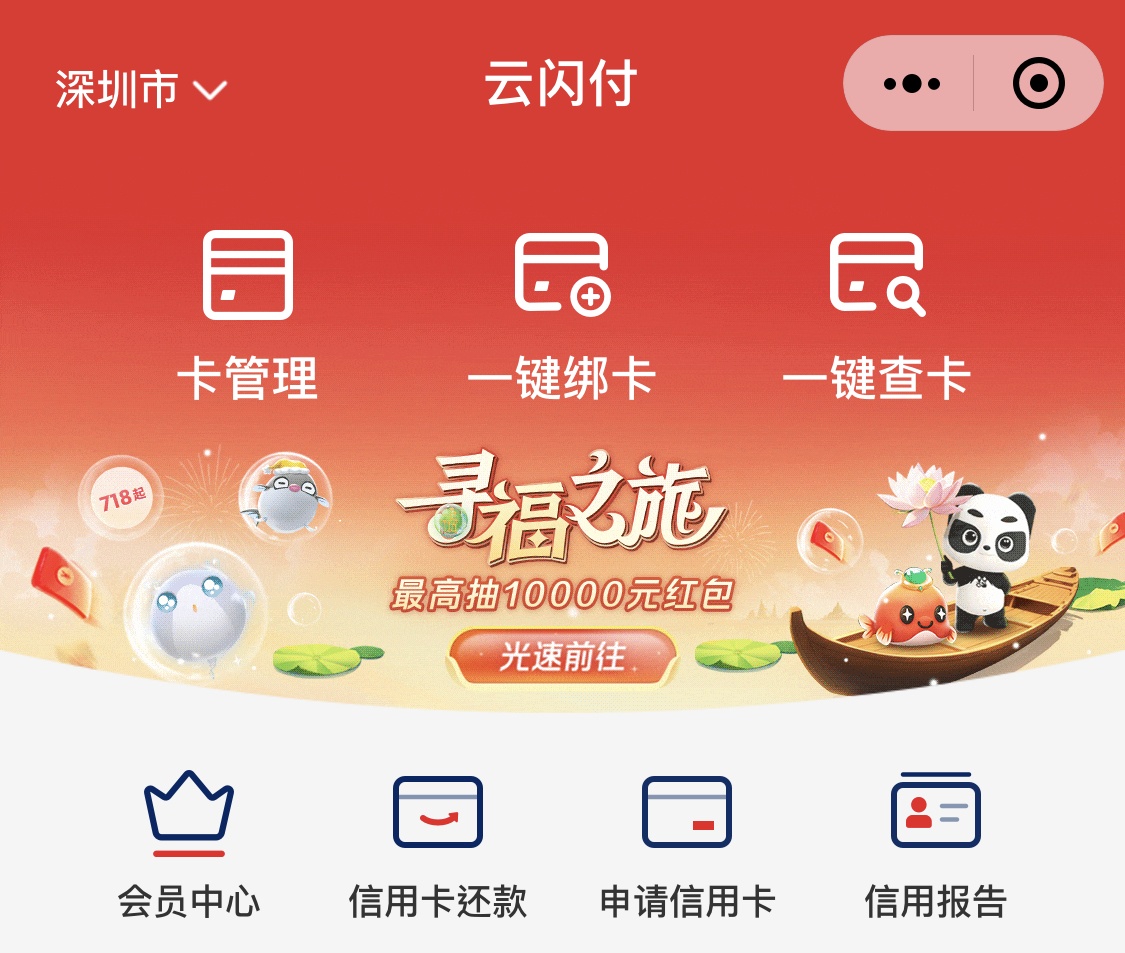Open the 深圳市 city selector dropdown
The width and height of the screenshot is (1125, 953).
tap(141, 90)
